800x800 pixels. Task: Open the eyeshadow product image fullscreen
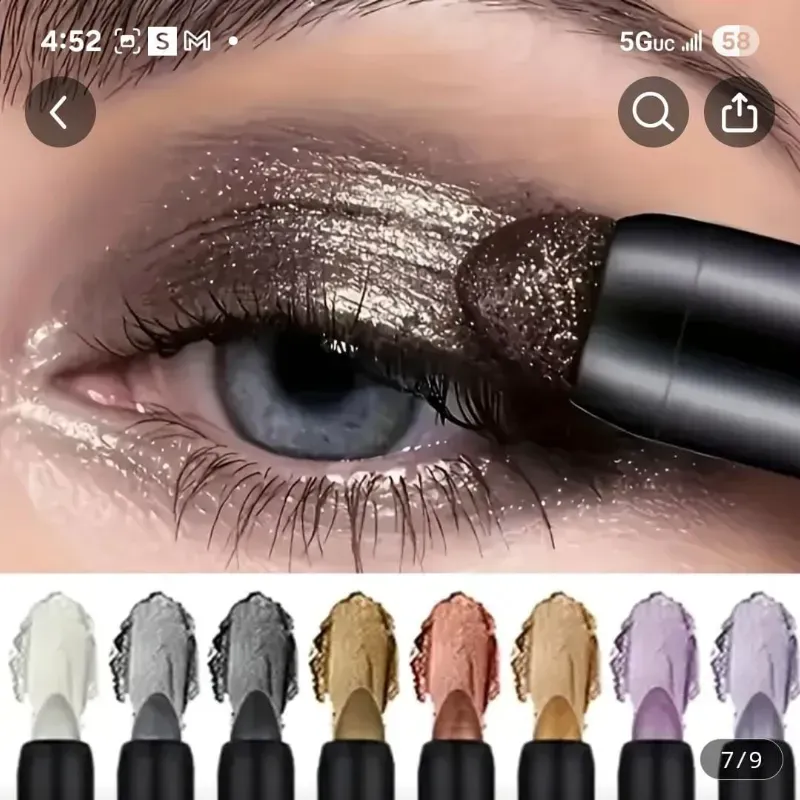point(400,400)
